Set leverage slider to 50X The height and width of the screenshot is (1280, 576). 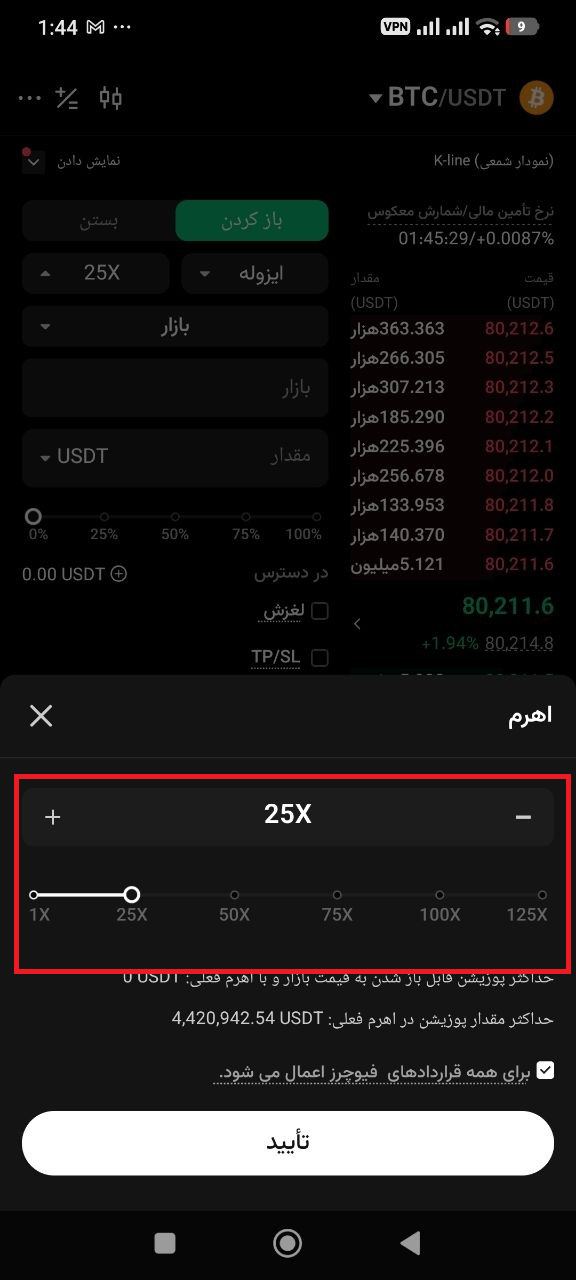click(x=234, y=895)
